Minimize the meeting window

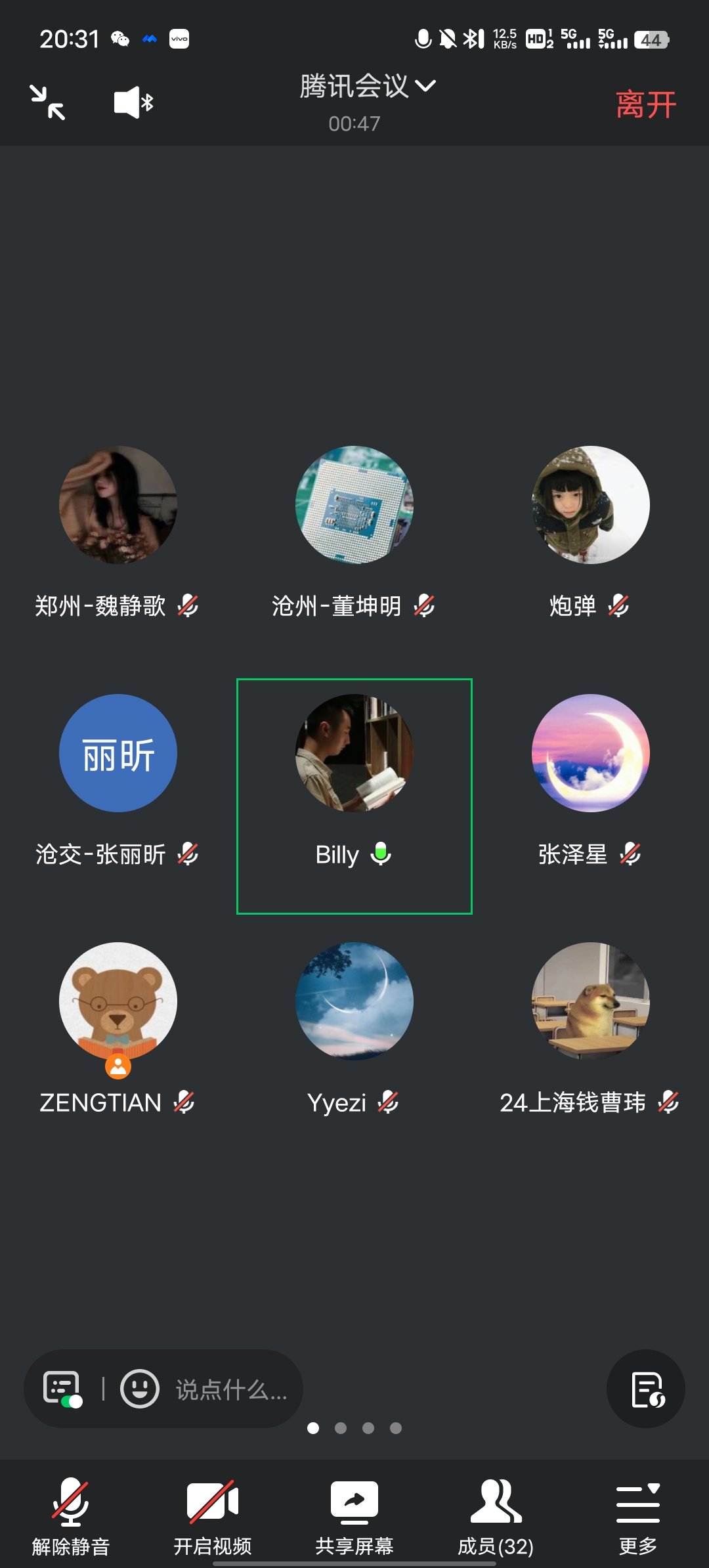coord(48,102)
